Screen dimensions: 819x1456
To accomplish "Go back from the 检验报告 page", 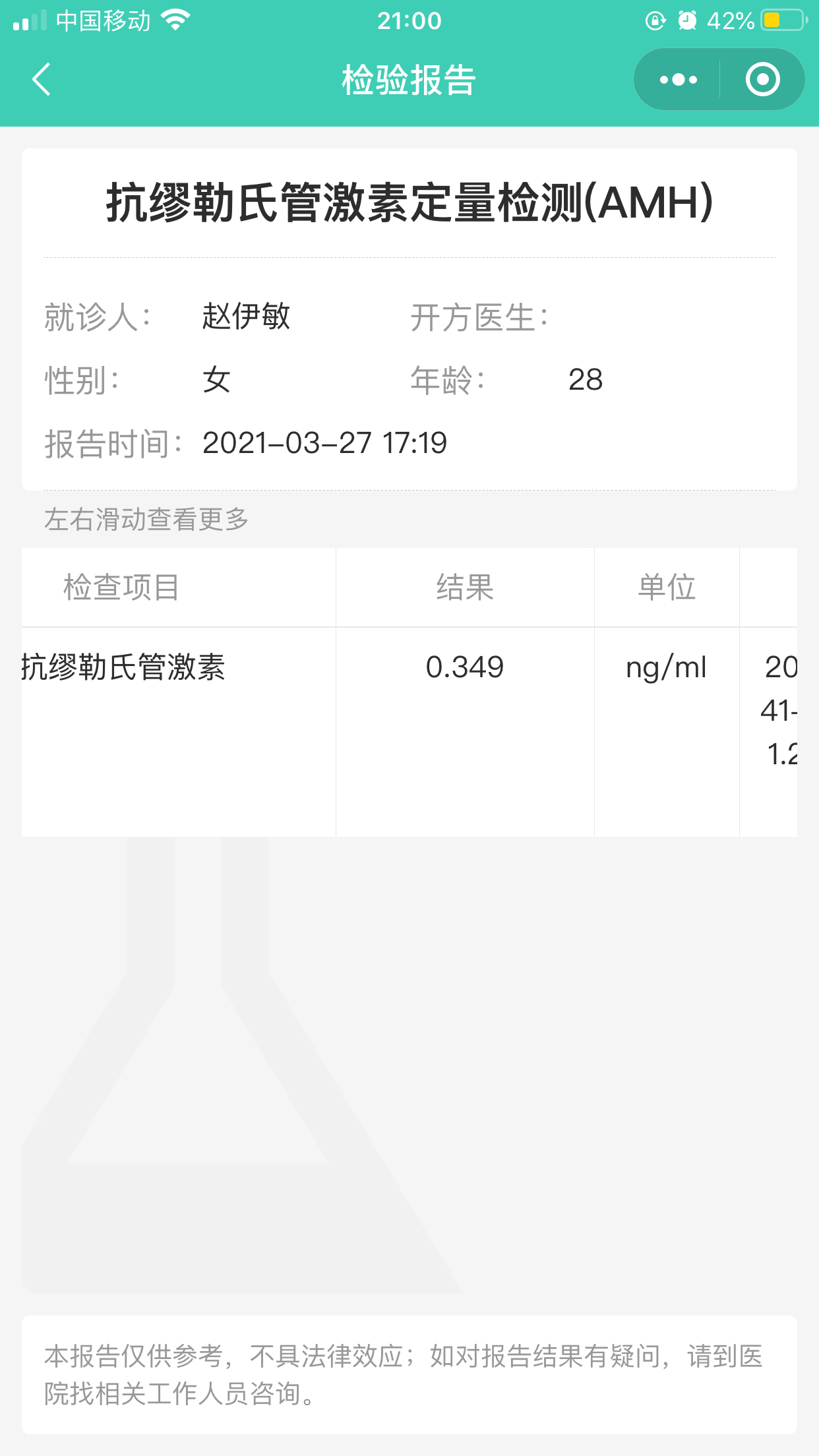I will pos(42,80).
